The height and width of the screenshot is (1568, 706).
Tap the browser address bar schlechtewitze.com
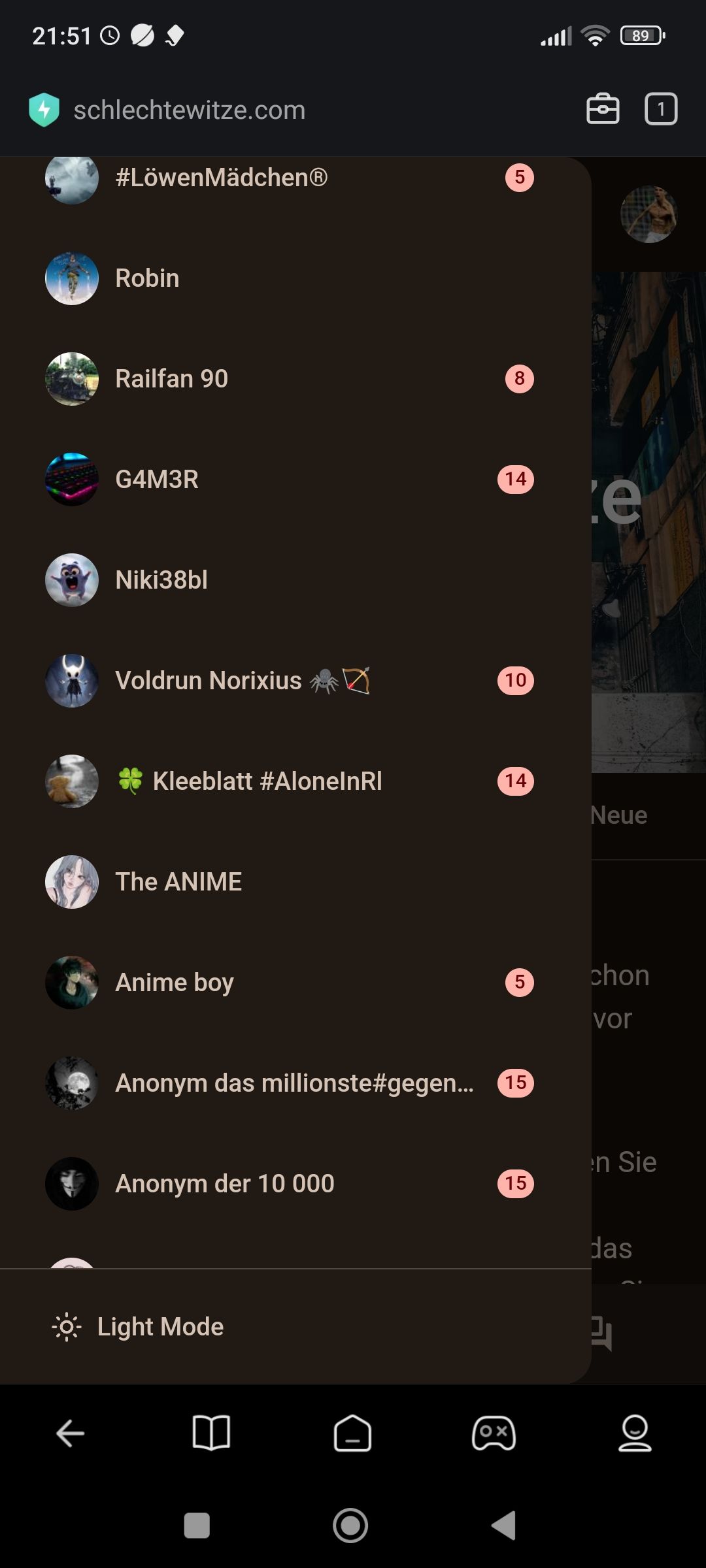tap(190, 110)
